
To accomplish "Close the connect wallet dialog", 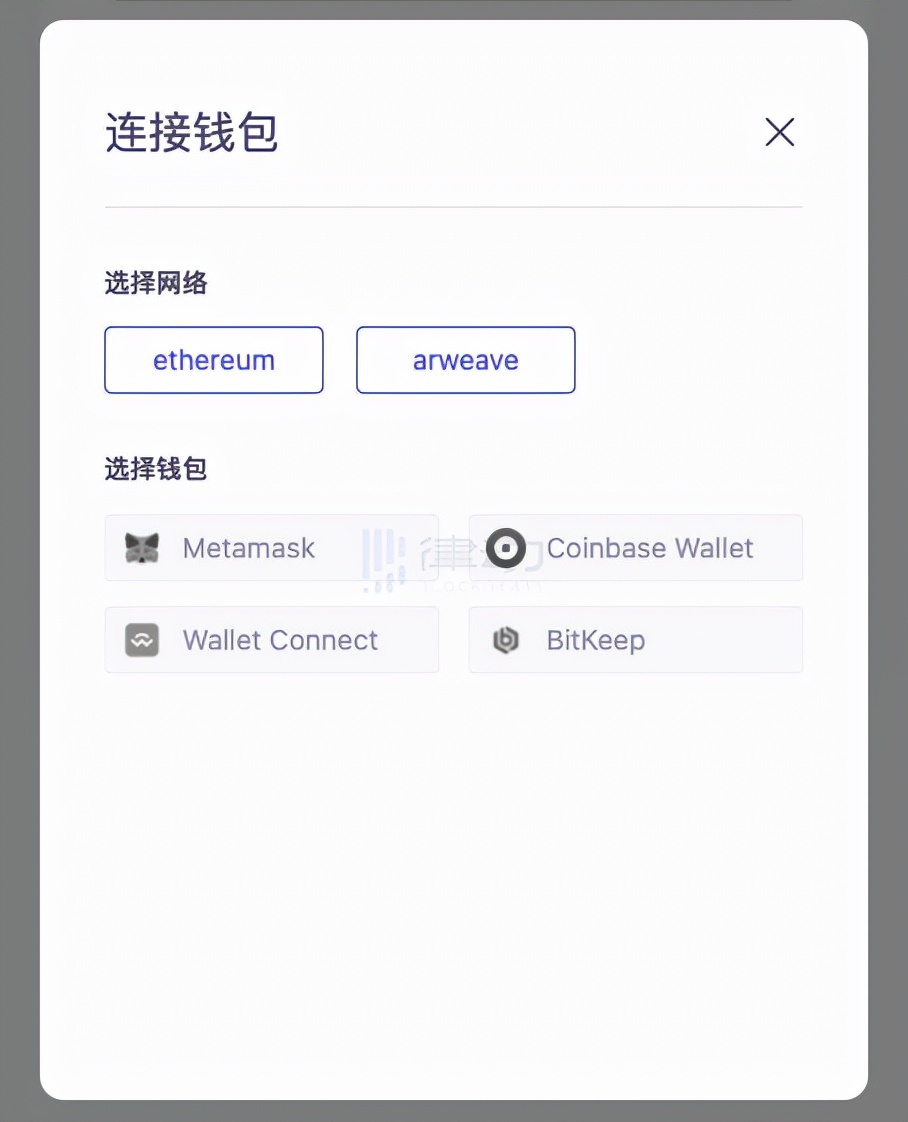I will (779, 132).
